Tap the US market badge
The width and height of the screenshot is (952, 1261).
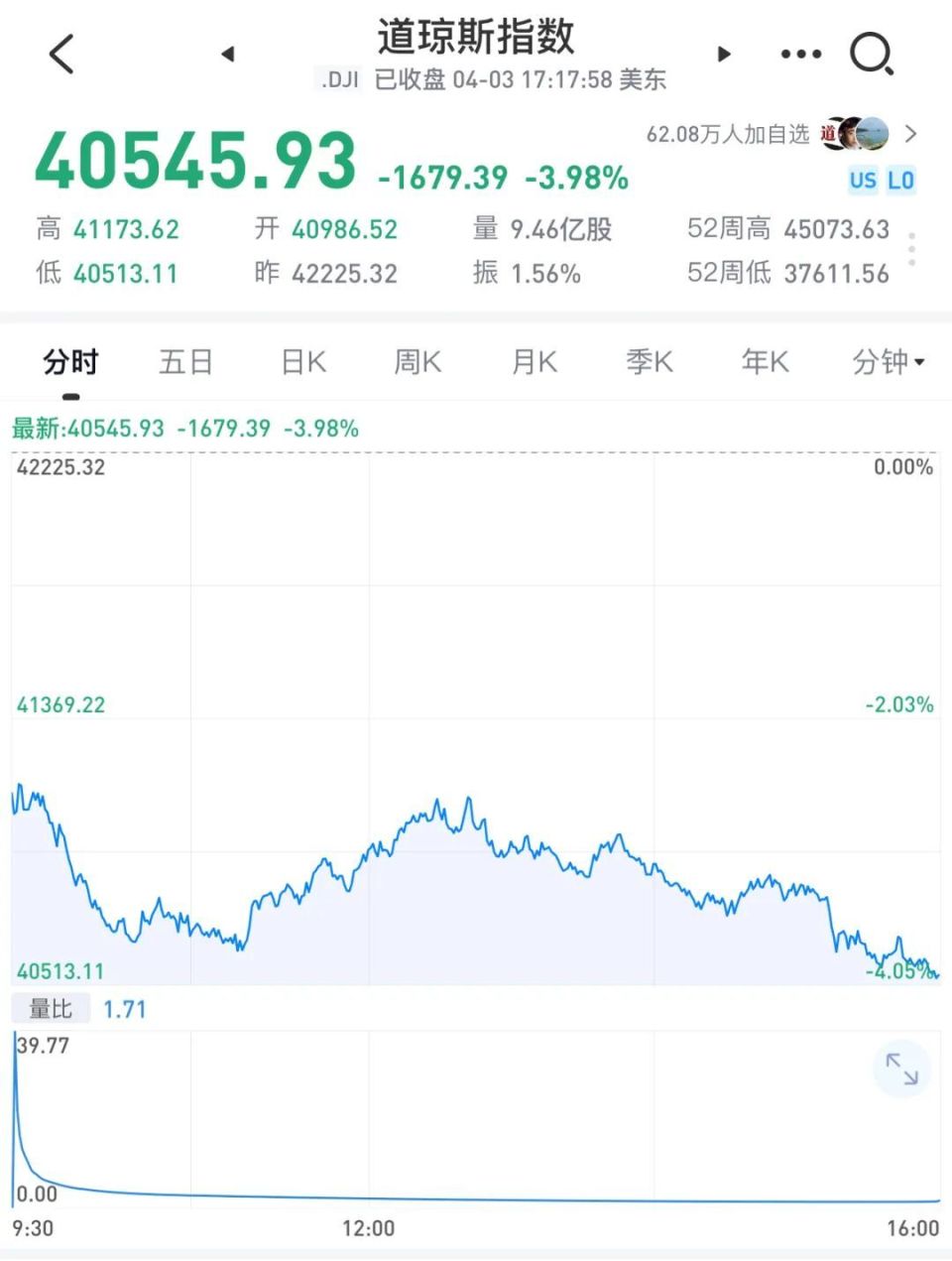click(862, 181)
